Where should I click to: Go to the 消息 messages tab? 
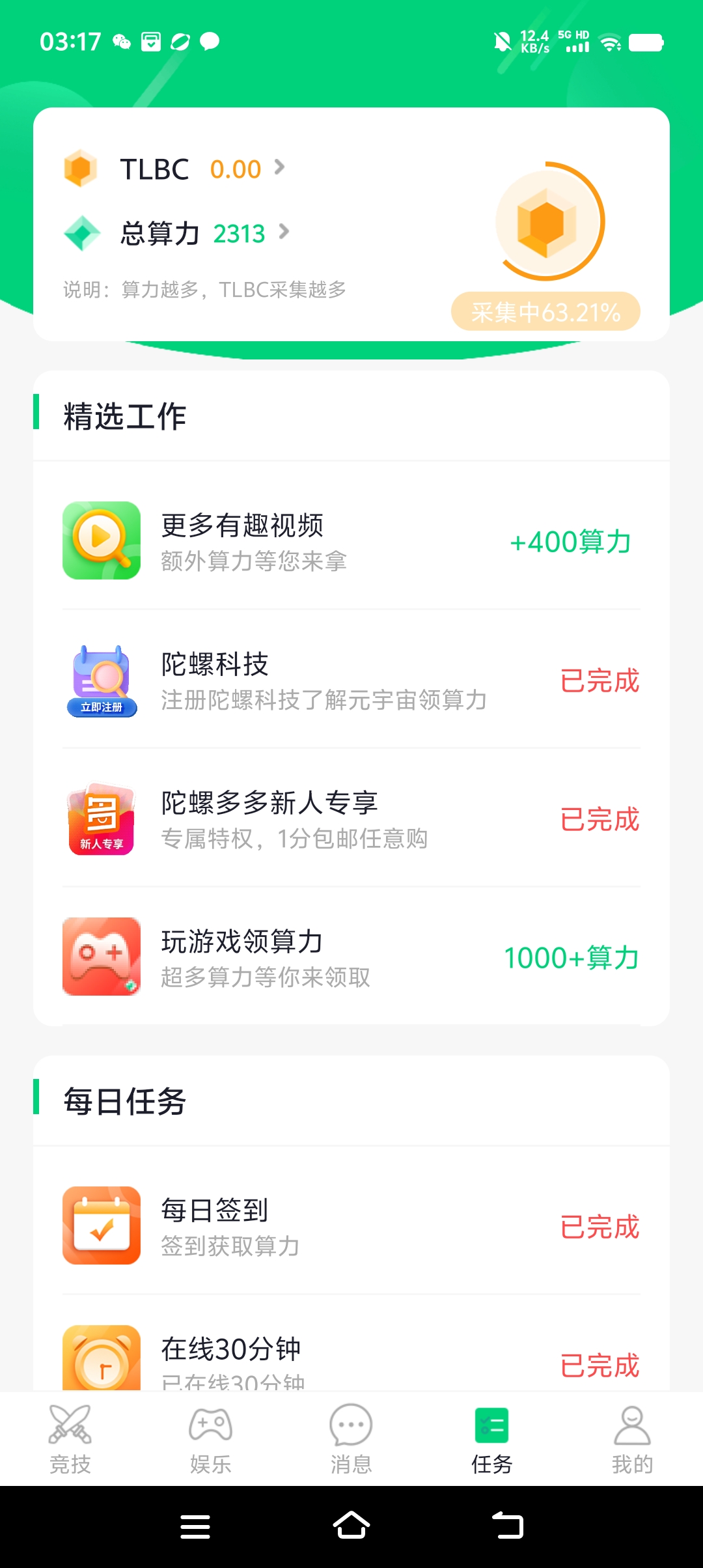click(x=351, y=1439)
